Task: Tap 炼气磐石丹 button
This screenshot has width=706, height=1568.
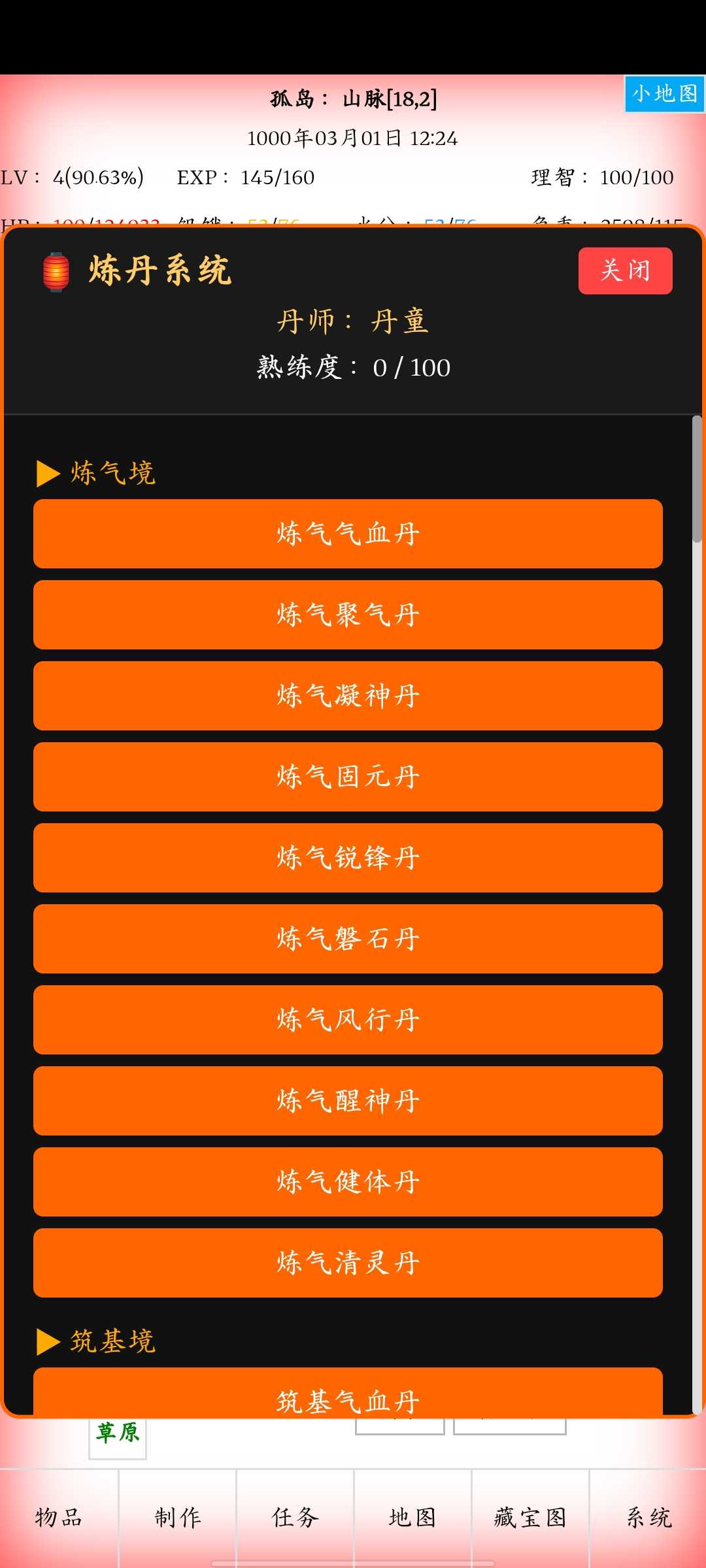Action: [x=348, y=939]
